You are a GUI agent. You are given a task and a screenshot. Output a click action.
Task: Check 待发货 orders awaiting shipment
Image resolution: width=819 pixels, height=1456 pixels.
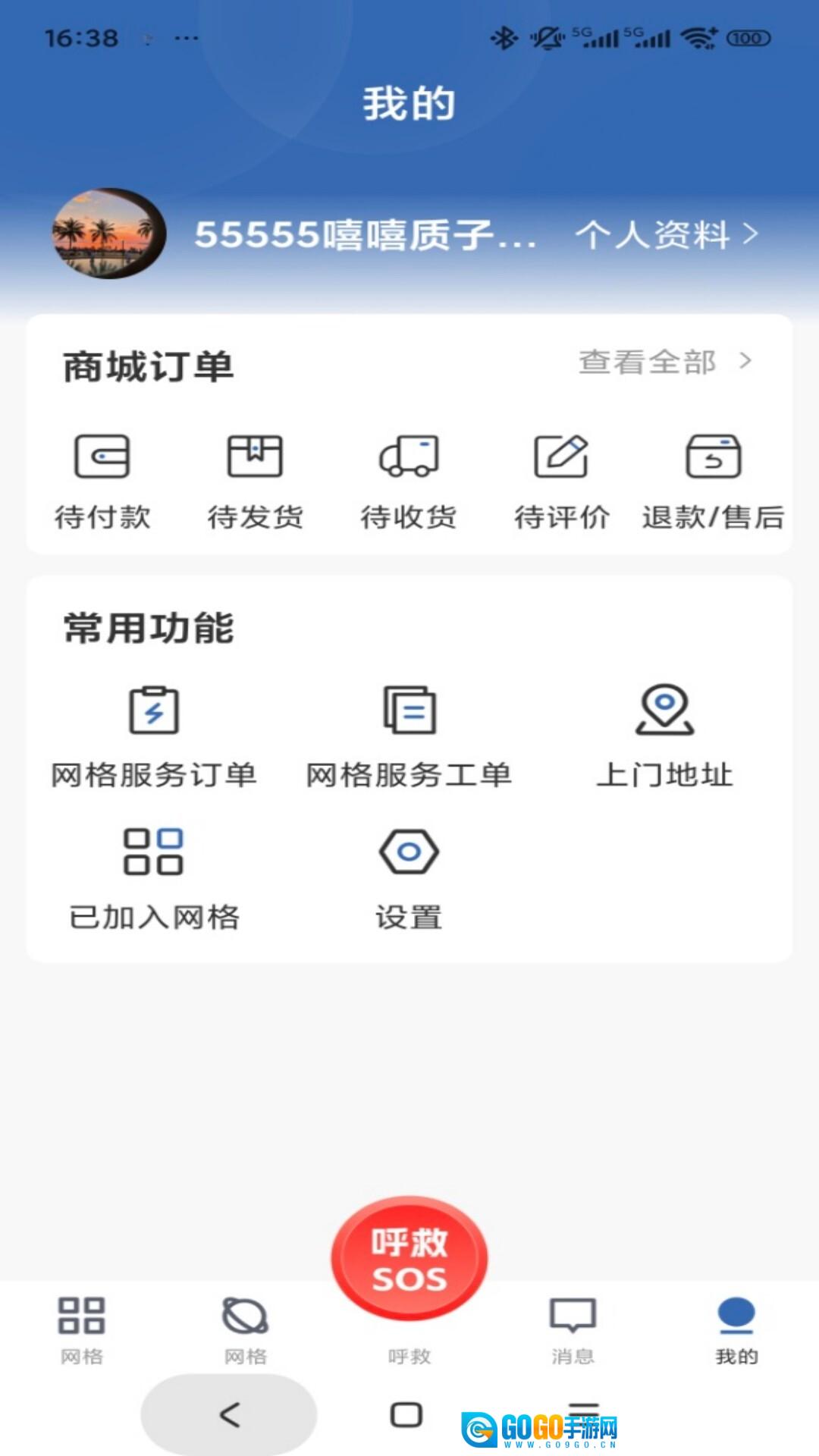click(256, 479)
